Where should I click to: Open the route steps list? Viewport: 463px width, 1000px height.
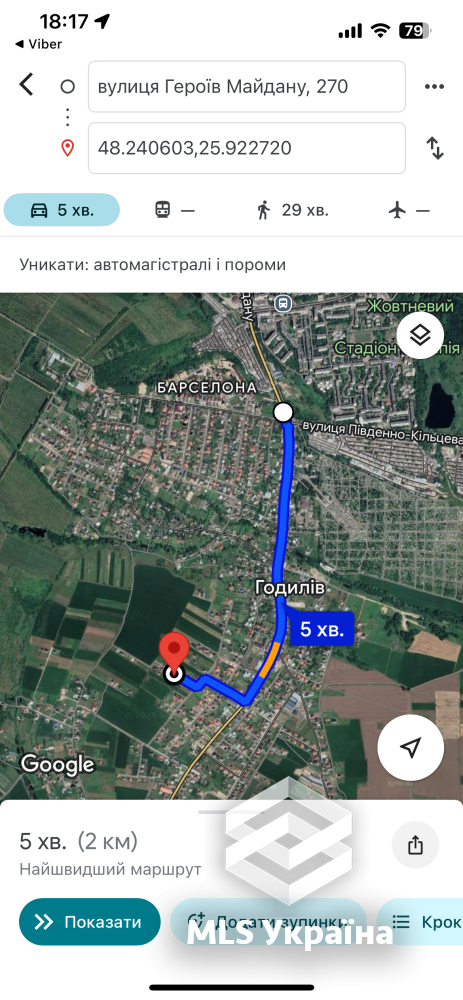point(420,922)
